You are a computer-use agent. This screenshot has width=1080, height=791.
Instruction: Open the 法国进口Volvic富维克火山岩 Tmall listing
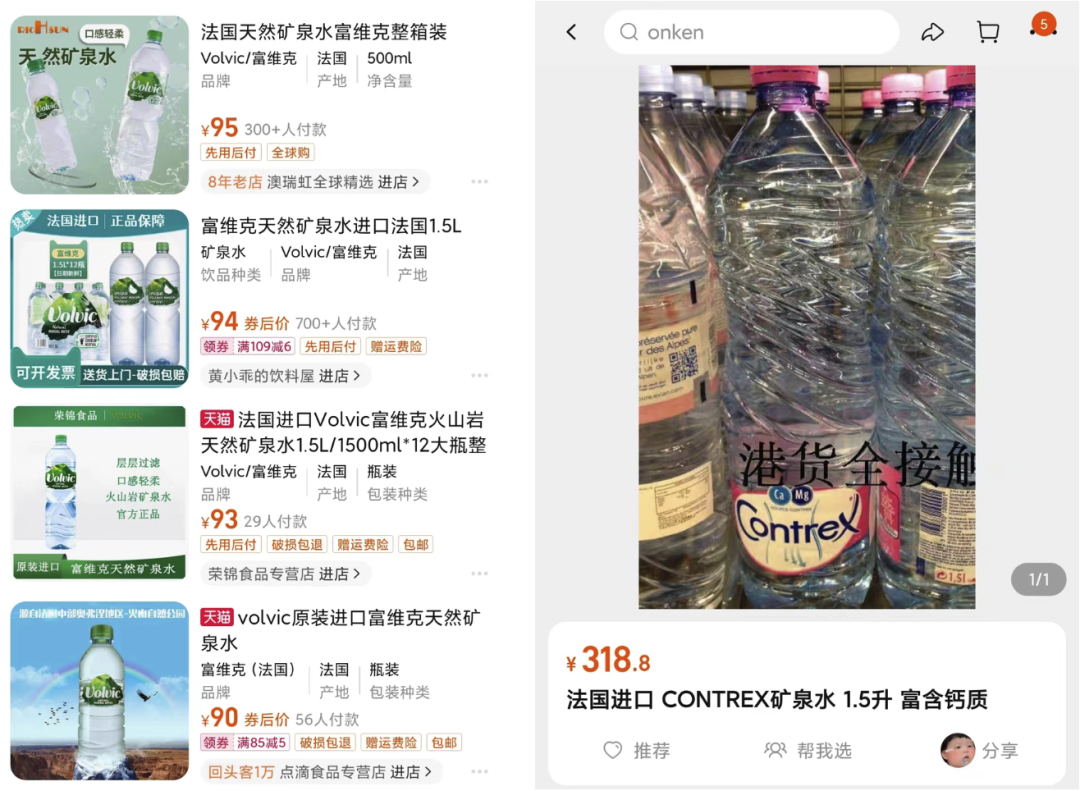[343, 433]
